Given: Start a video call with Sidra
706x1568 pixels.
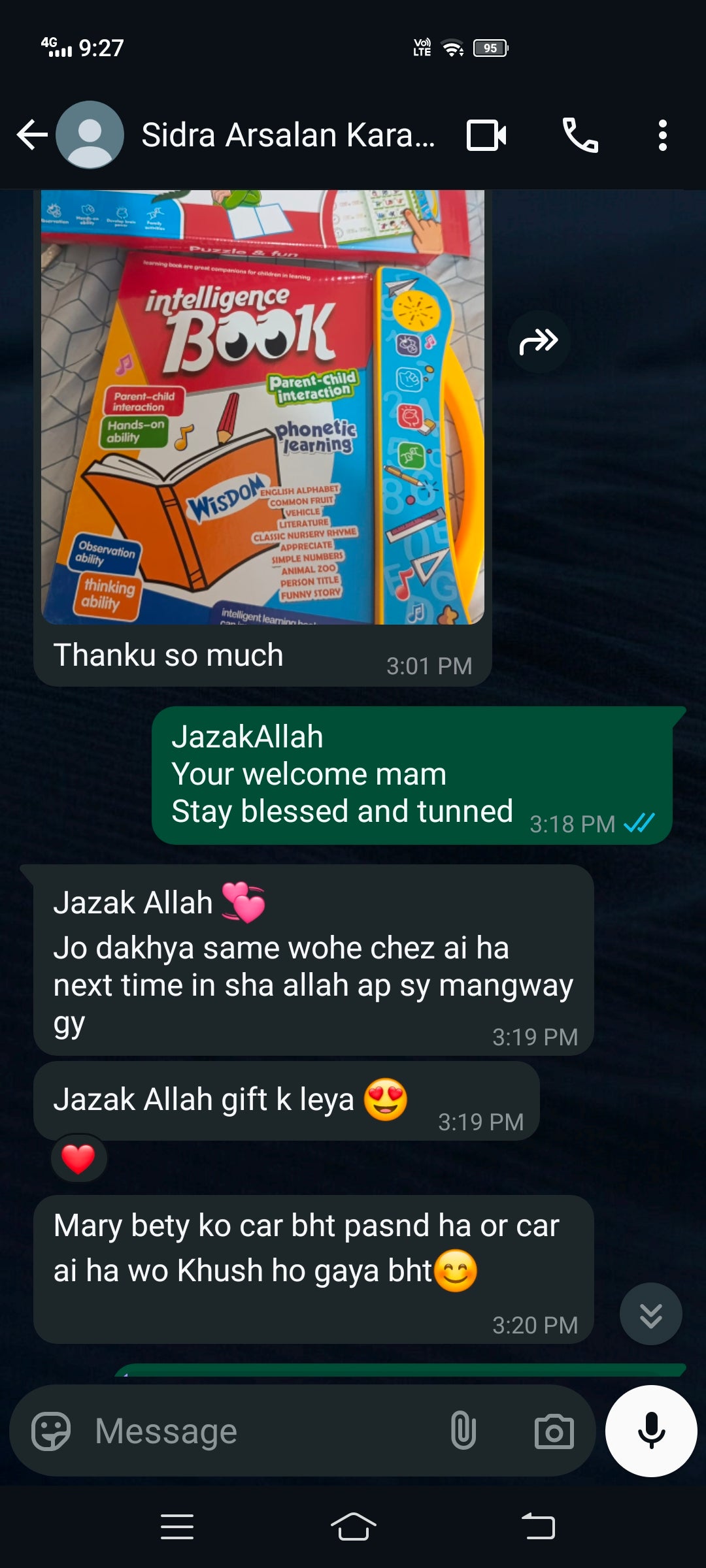Looking at the screenshot, I should pyautogui.click(x=486, y=135).
